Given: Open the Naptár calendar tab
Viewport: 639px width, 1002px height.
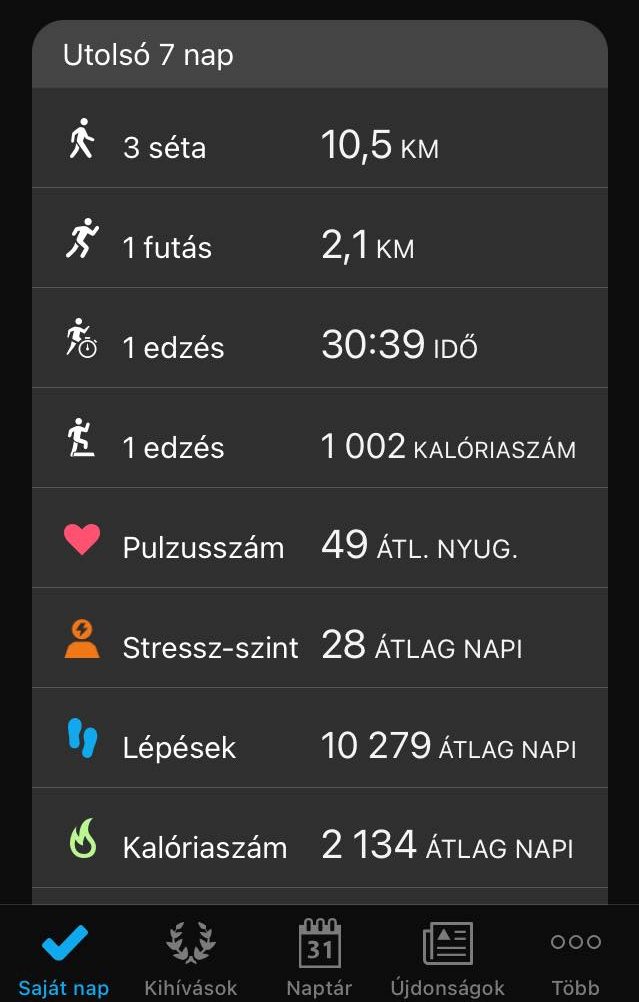Looking at the screenshot, I should [x=320, y=955].
